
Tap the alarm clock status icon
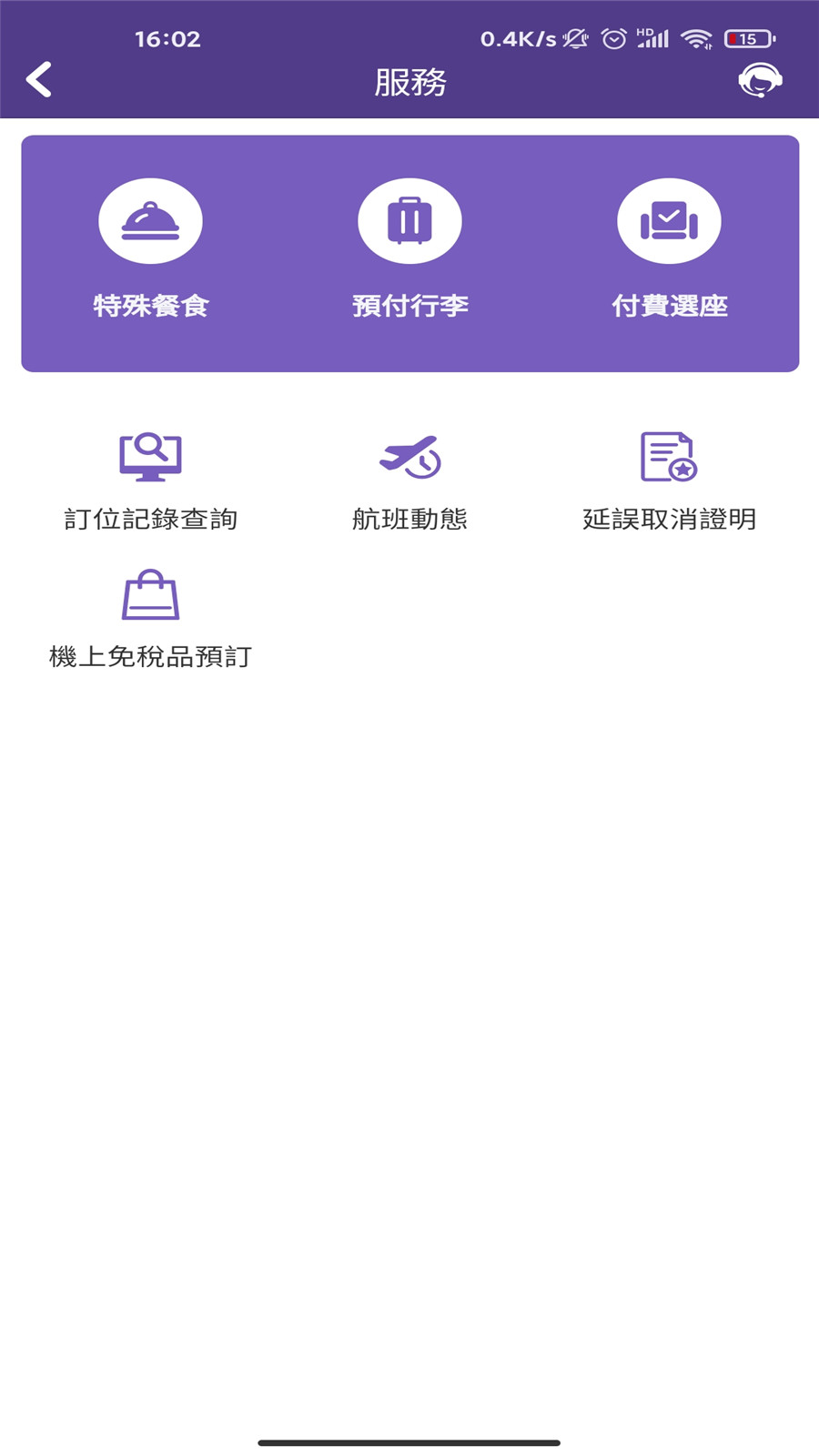pyautogui.click(x=612, y=38)
